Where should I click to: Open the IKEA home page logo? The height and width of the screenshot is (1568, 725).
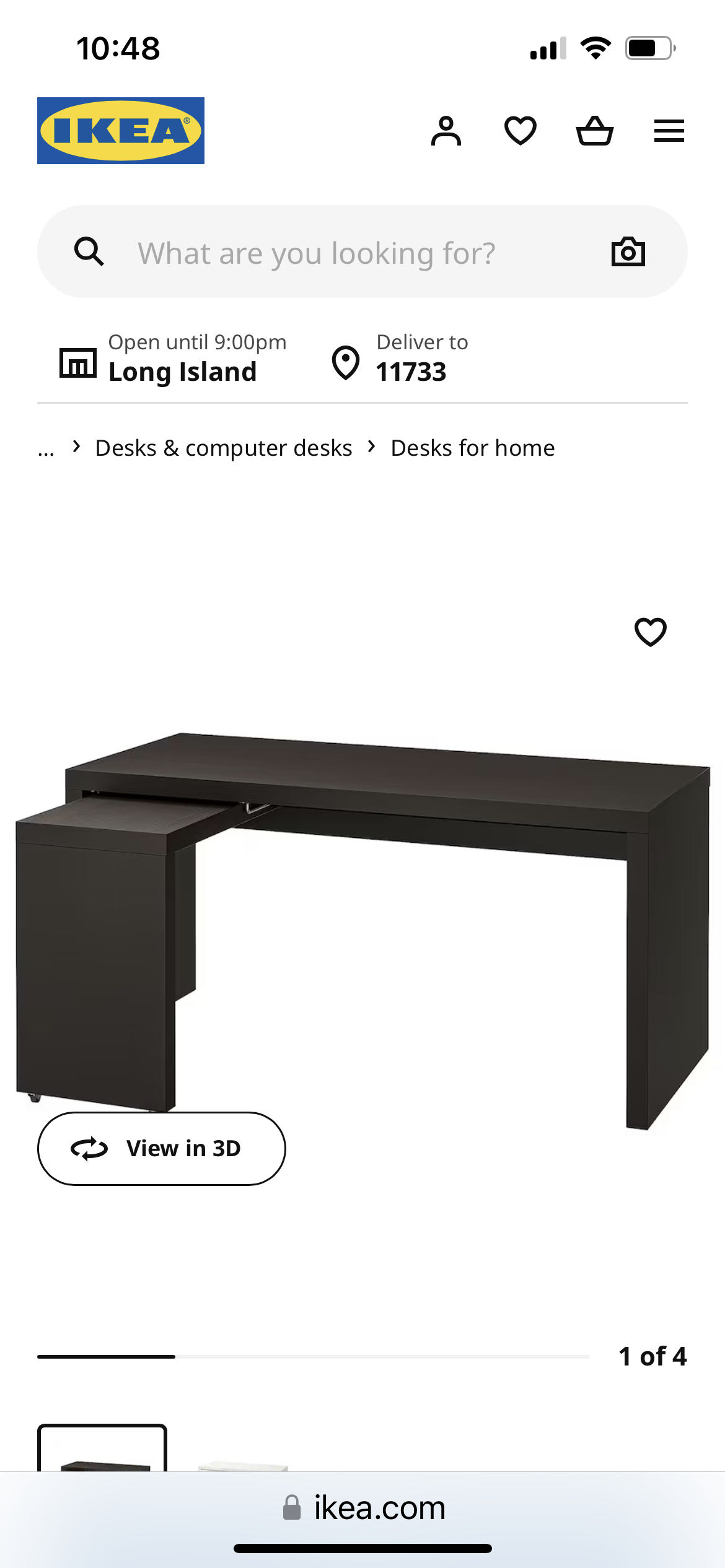(x=121, y=131)
